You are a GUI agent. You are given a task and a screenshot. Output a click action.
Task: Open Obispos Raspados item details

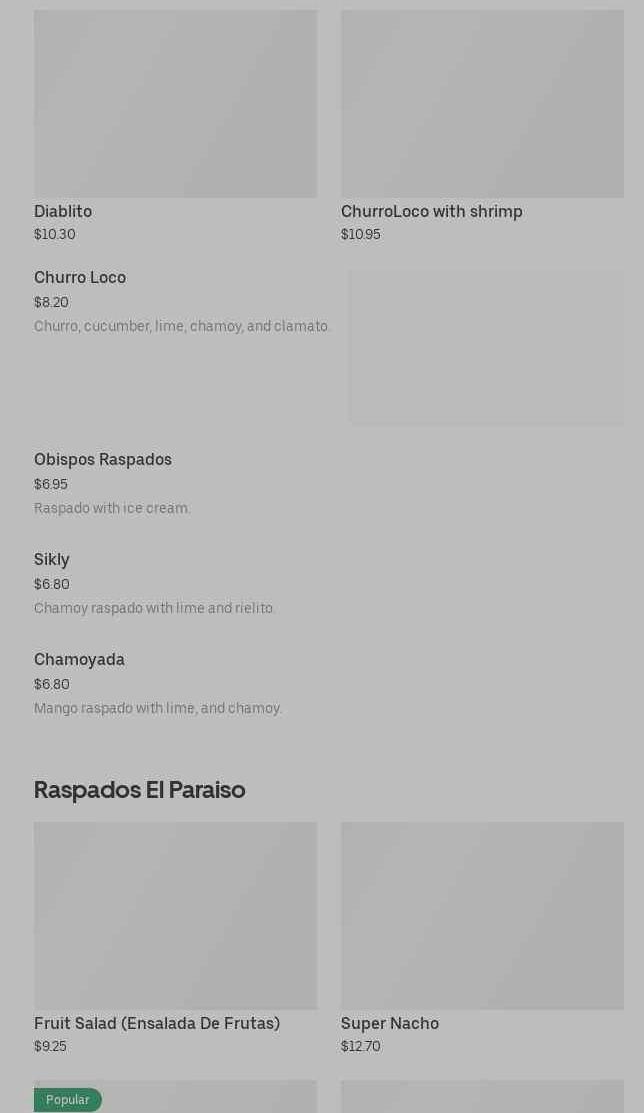click(103, 460)
